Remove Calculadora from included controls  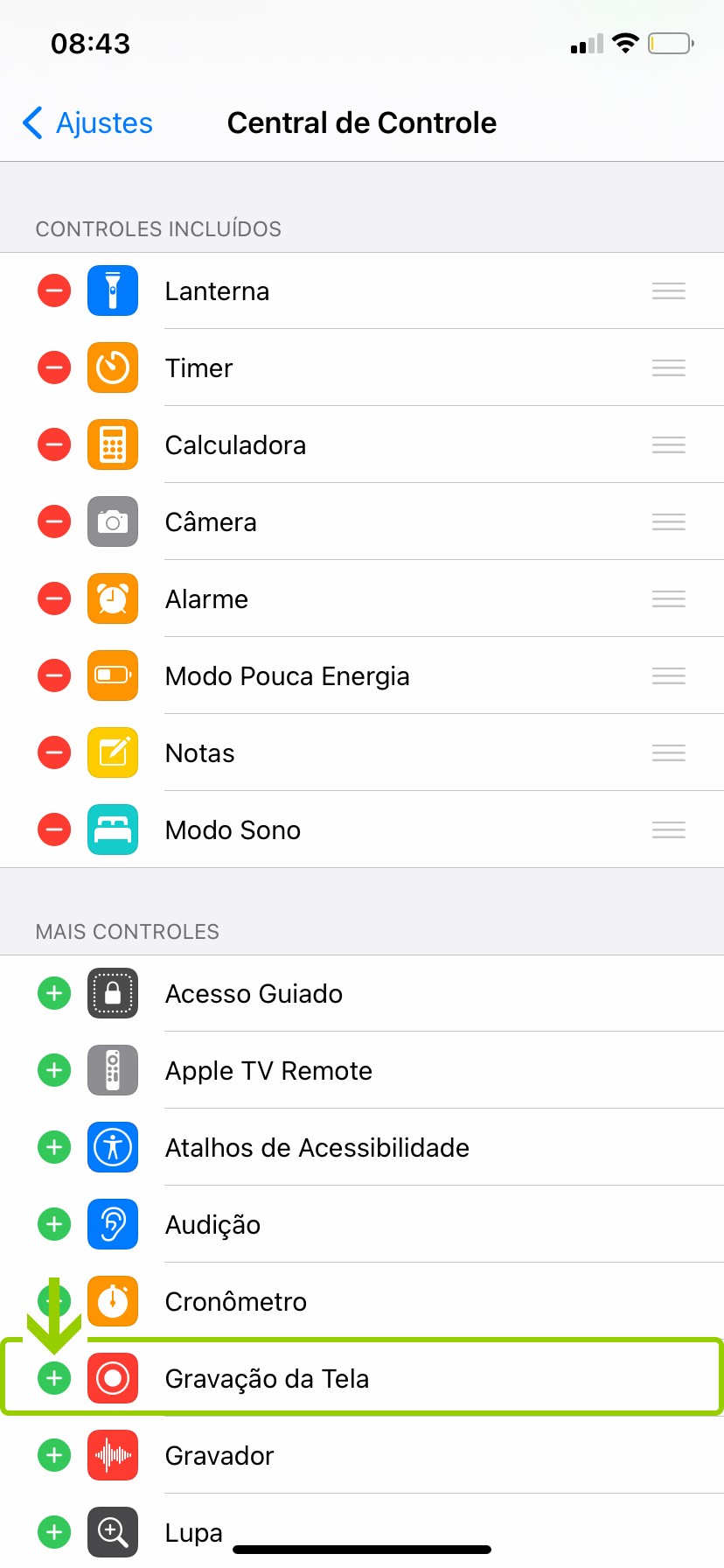point(54,444)
